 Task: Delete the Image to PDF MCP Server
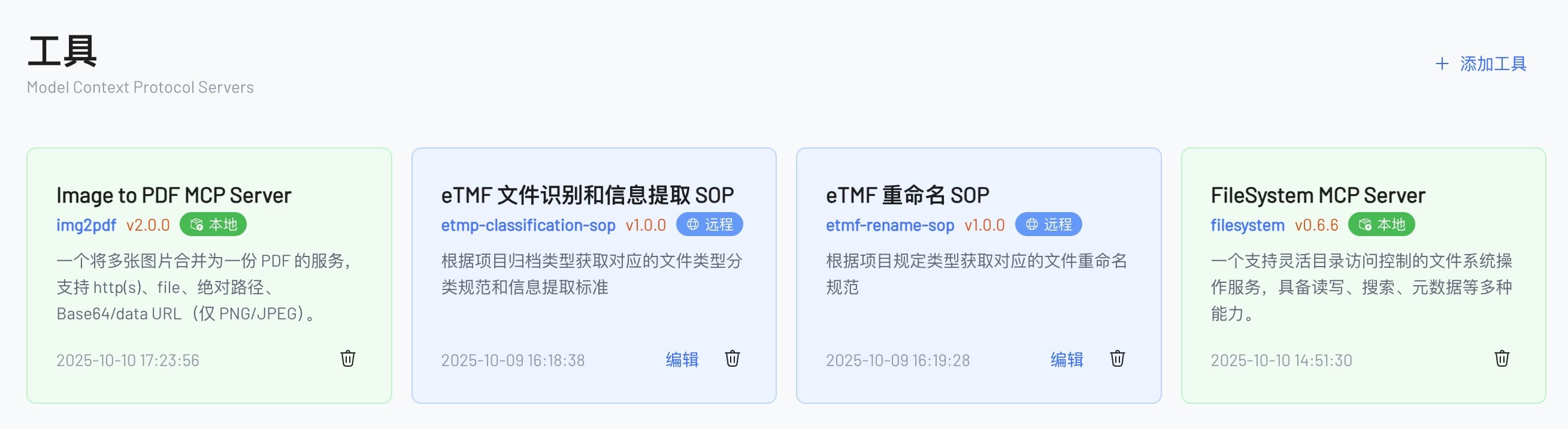(x=347, y=358)
